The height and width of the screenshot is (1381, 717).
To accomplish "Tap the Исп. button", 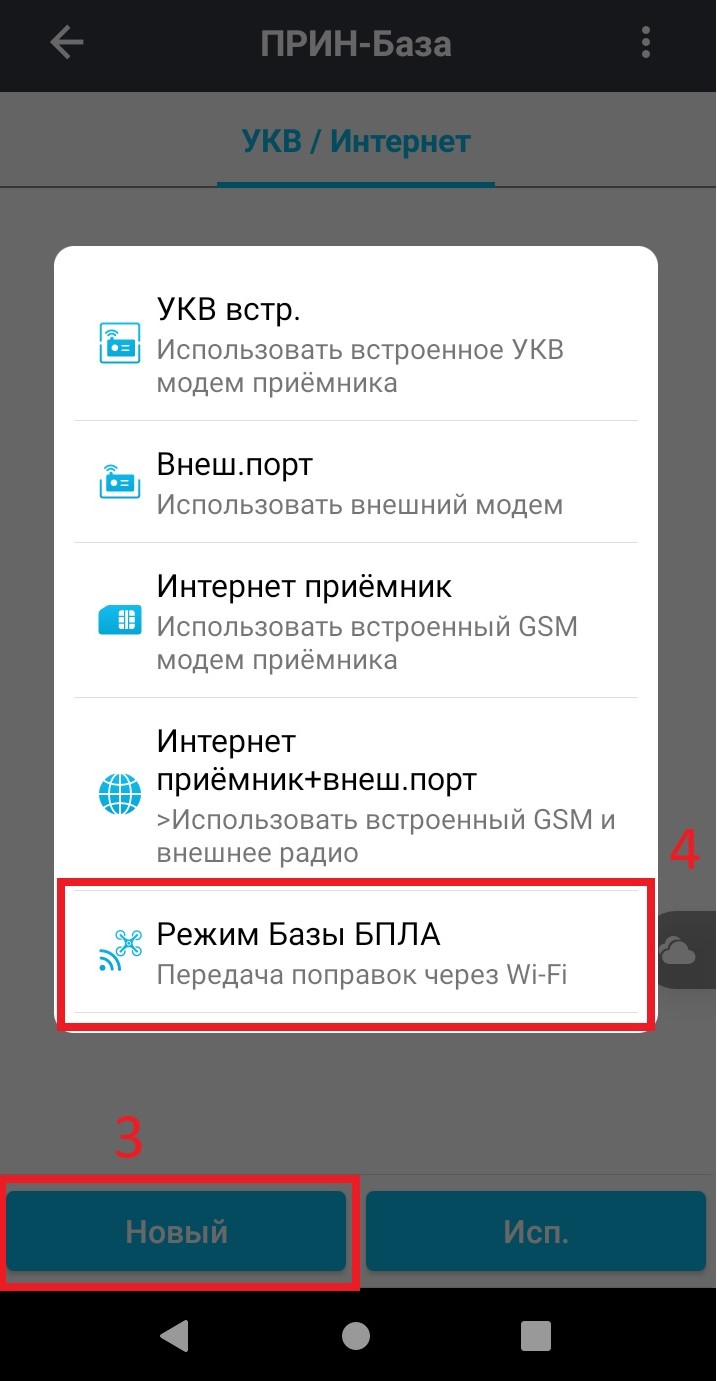I will click(x=536, y=1232).
